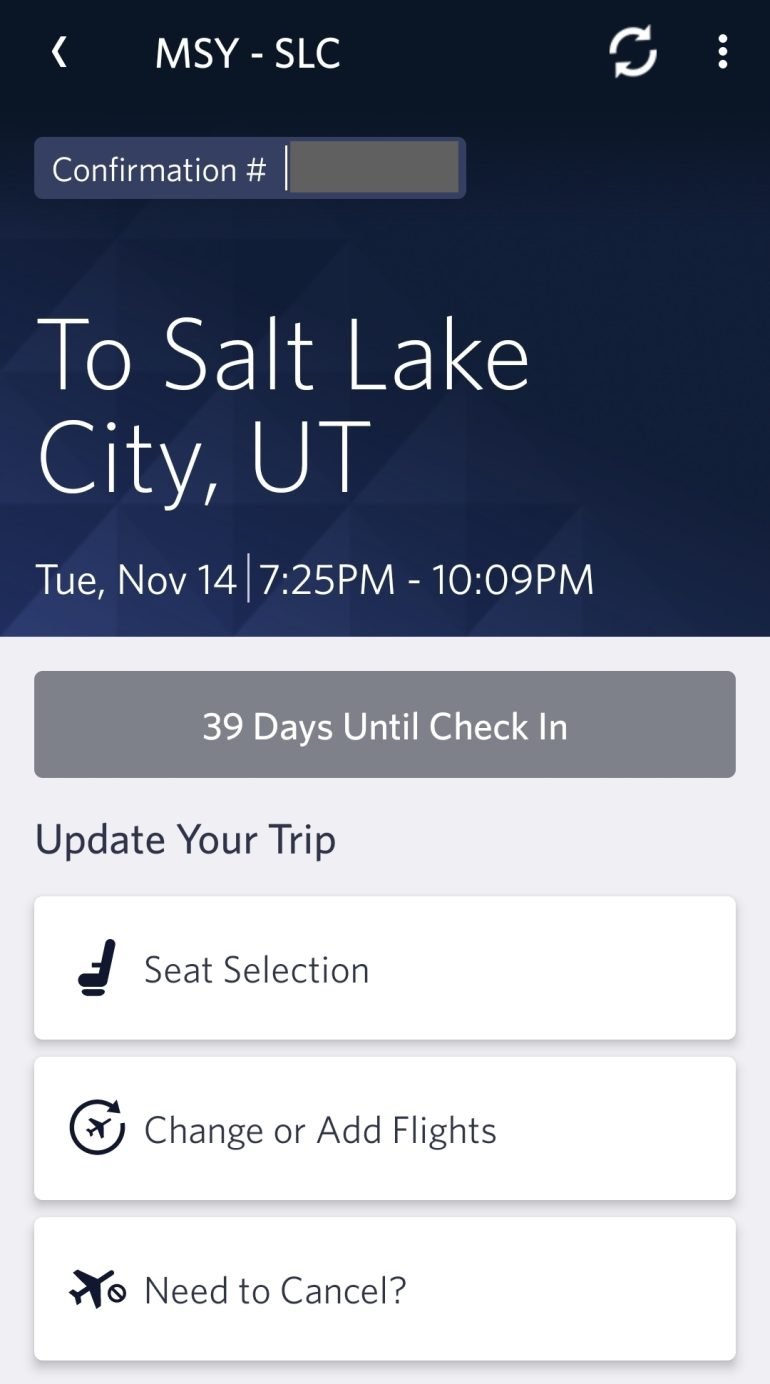Select Change or Add Flights
This screenshot has width=770, height=1384.
(385, 1129)
